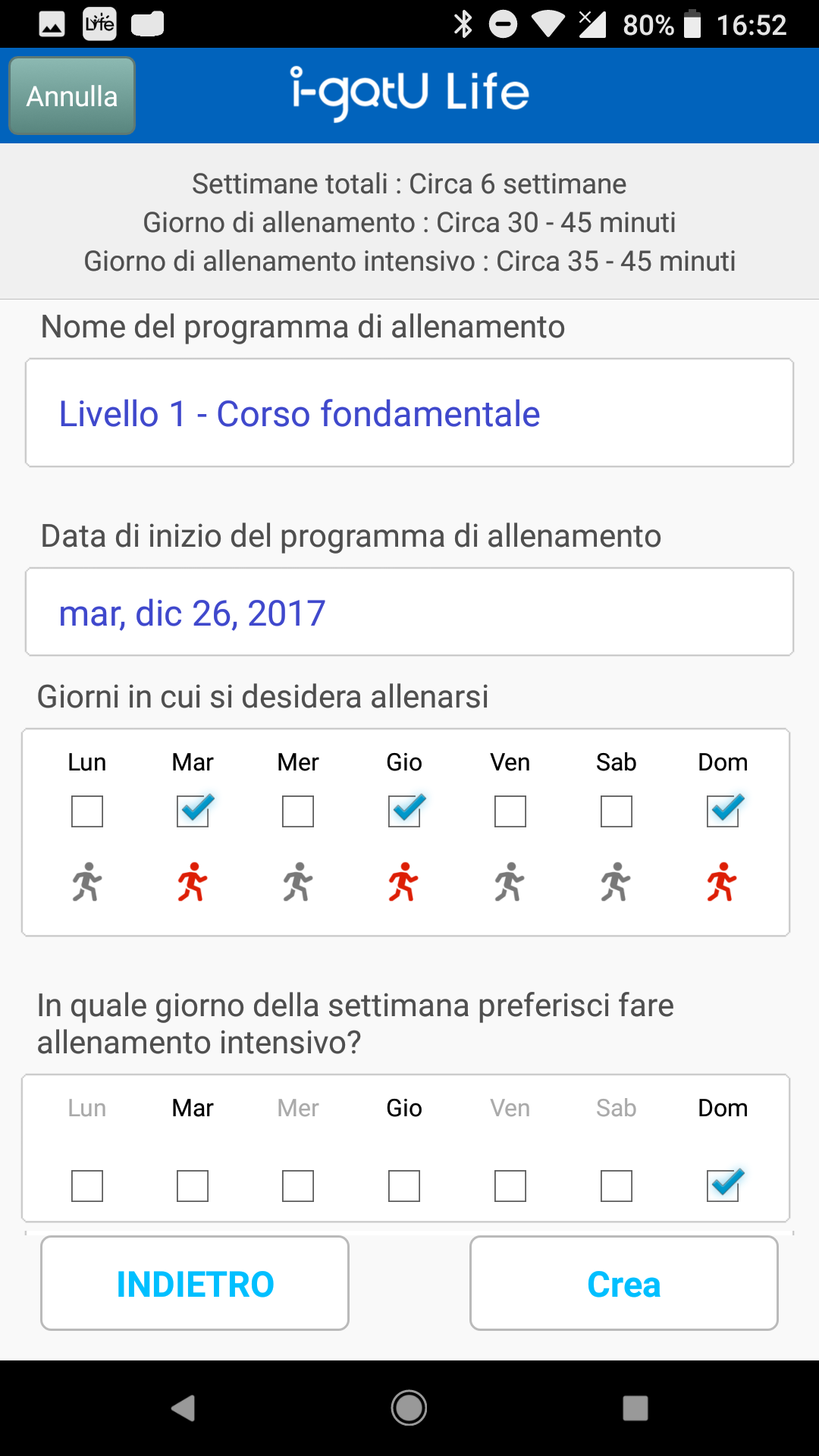Select Mer as a training day
The width and height of the screenshot is (819, 1456).
(x=298, y=811)
